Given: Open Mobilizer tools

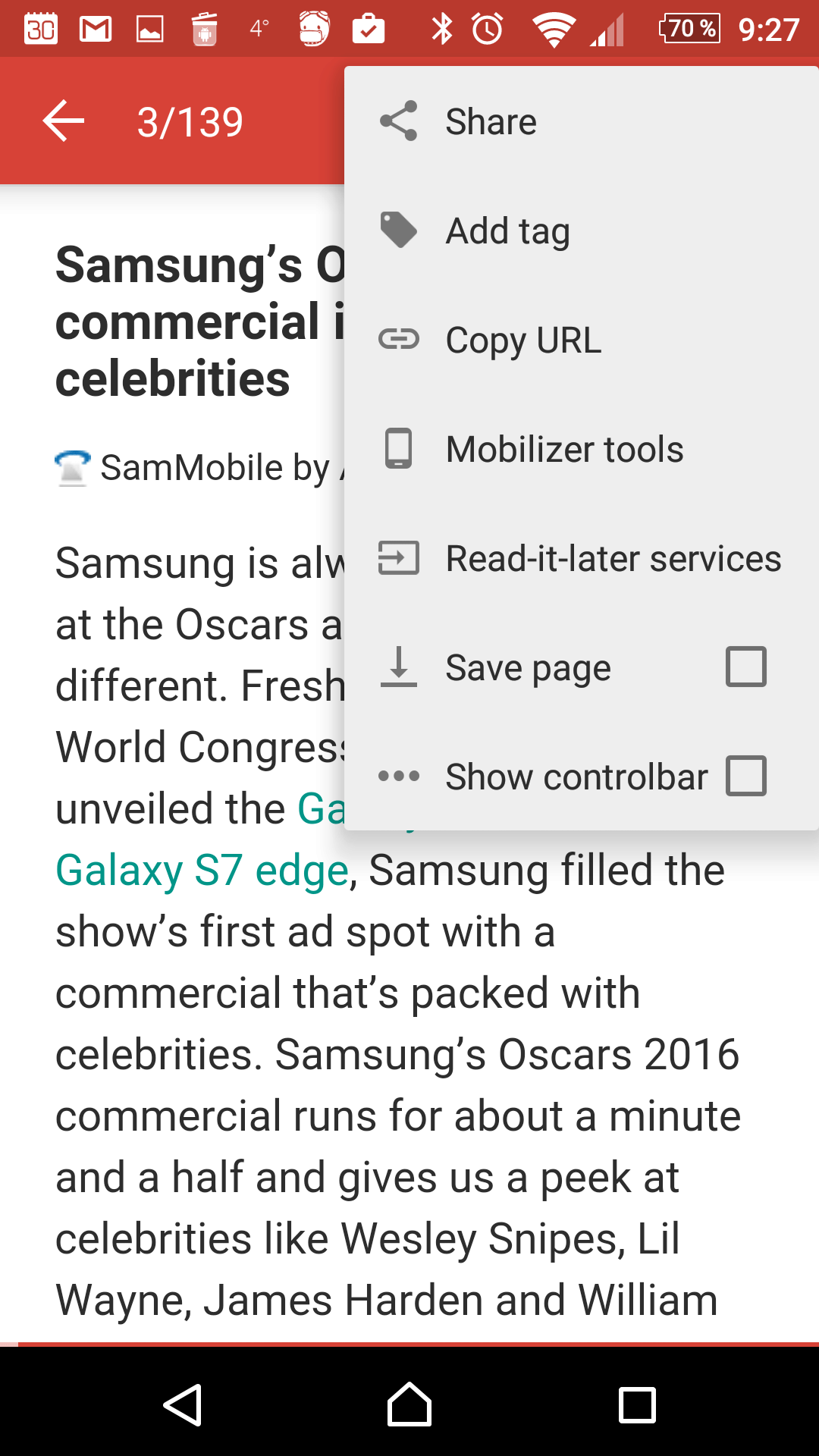Looking at the screenshot, I should [x=582, y=449].
